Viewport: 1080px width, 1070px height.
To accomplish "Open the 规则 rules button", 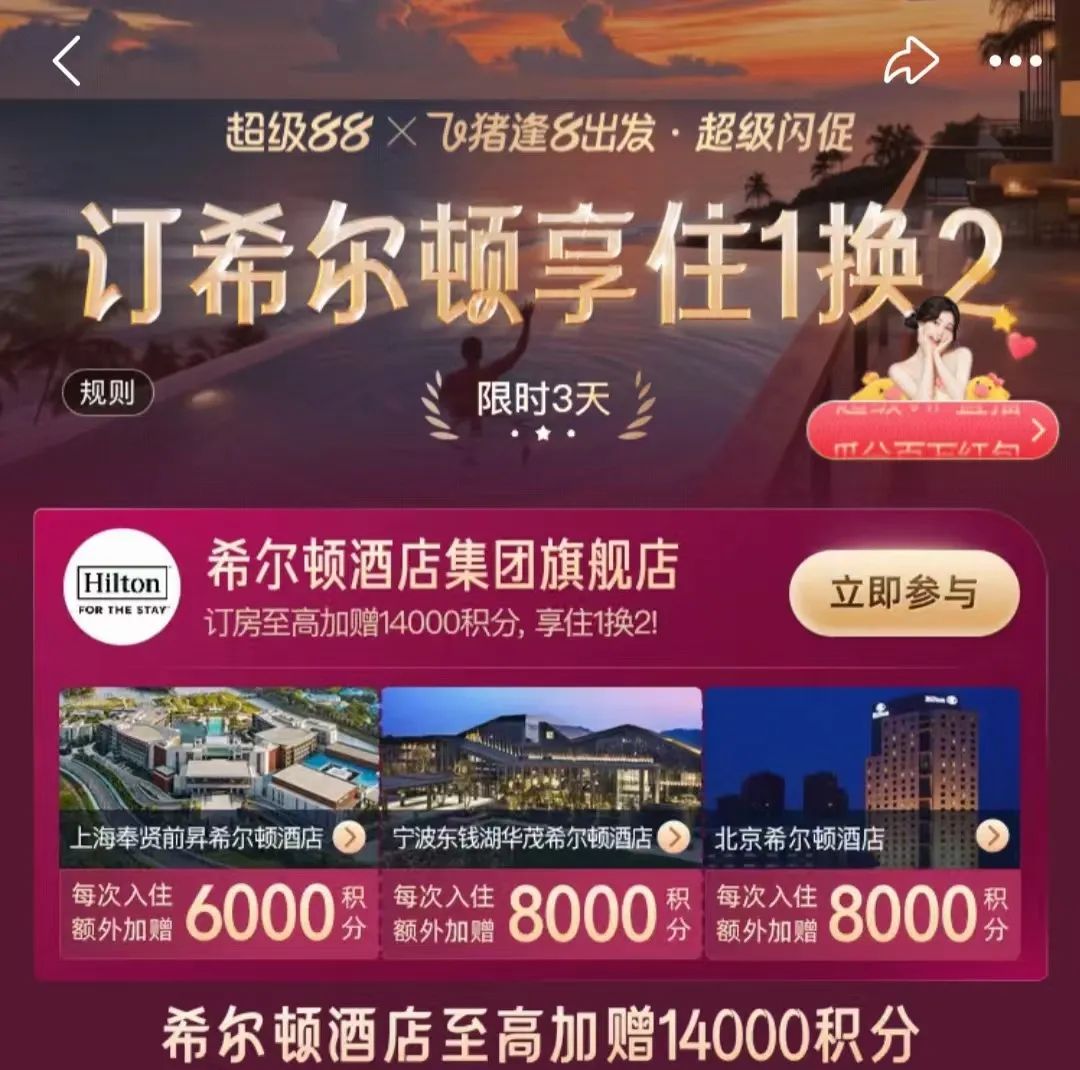I will (x=108, y=393).
